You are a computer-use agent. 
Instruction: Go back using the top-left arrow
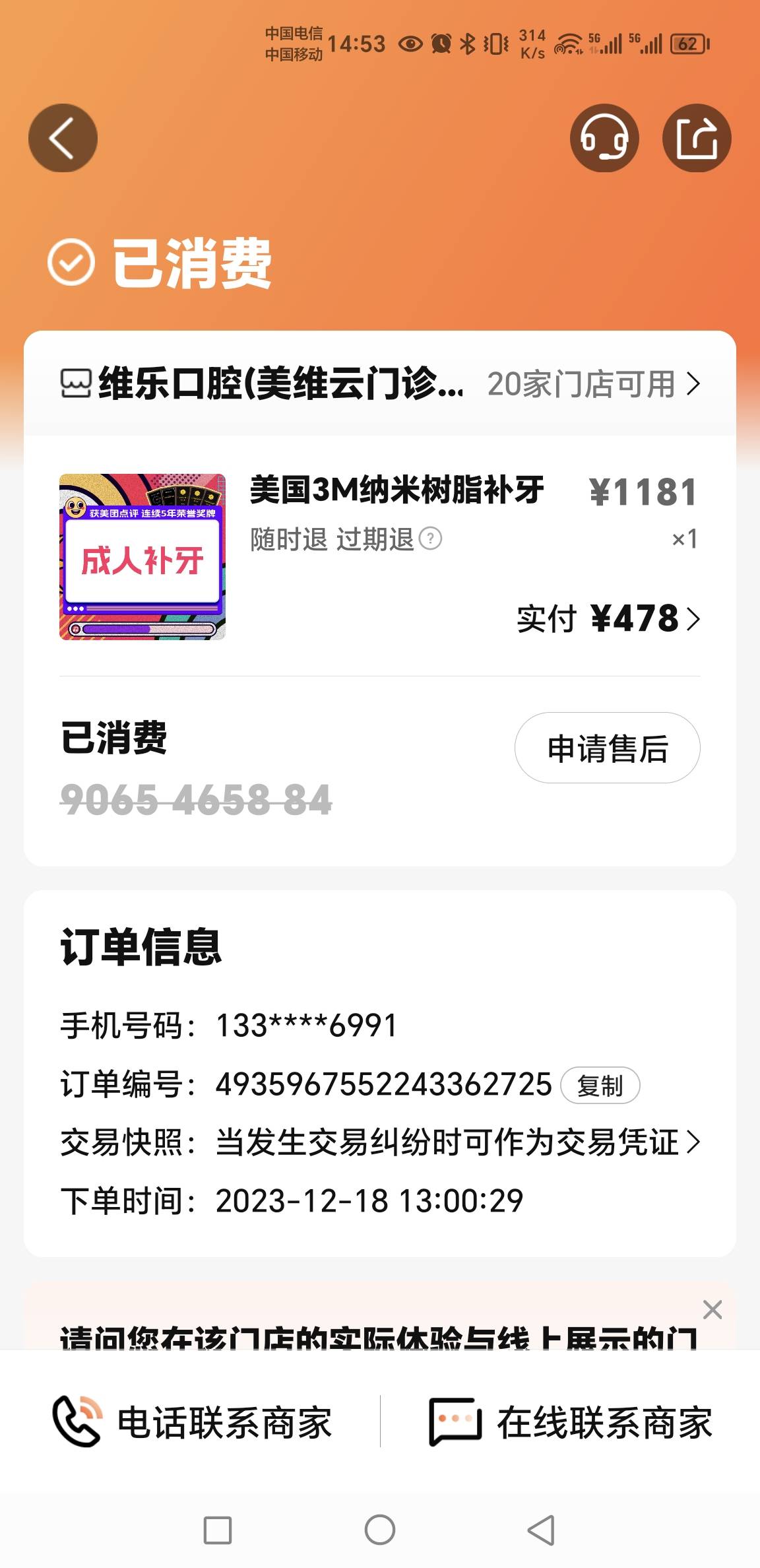point(63,138)
